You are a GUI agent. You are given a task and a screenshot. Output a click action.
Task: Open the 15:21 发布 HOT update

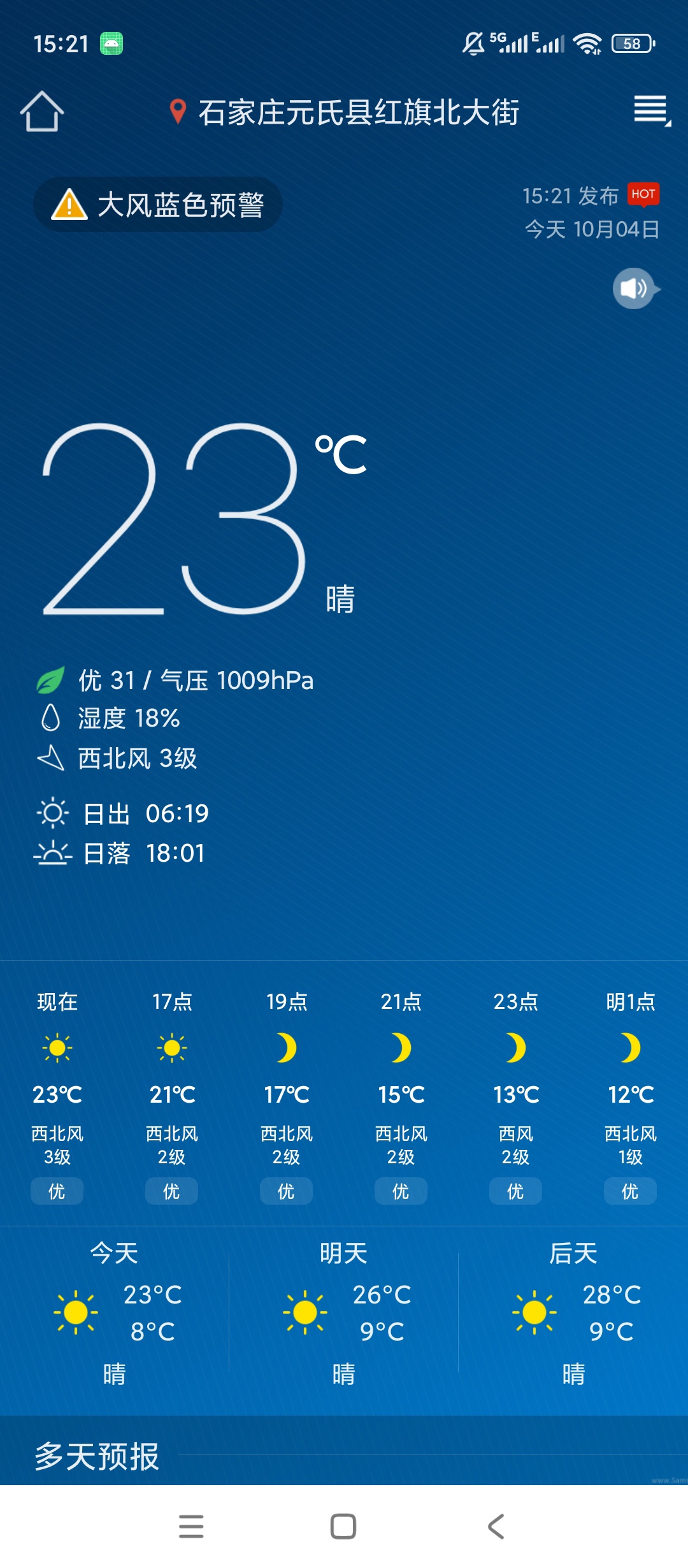point(591,196)
